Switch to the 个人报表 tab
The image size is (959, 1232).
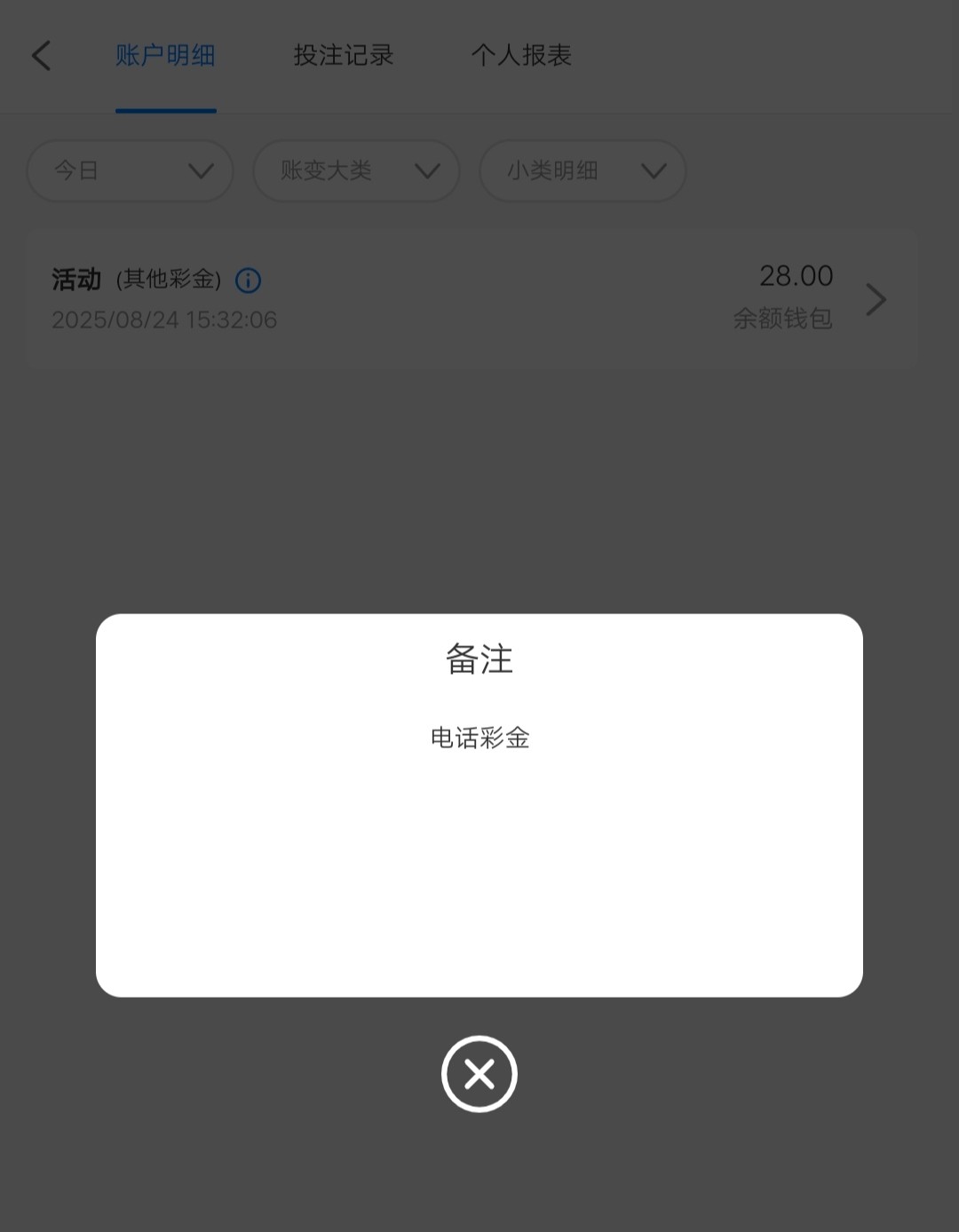pos(521,55)
